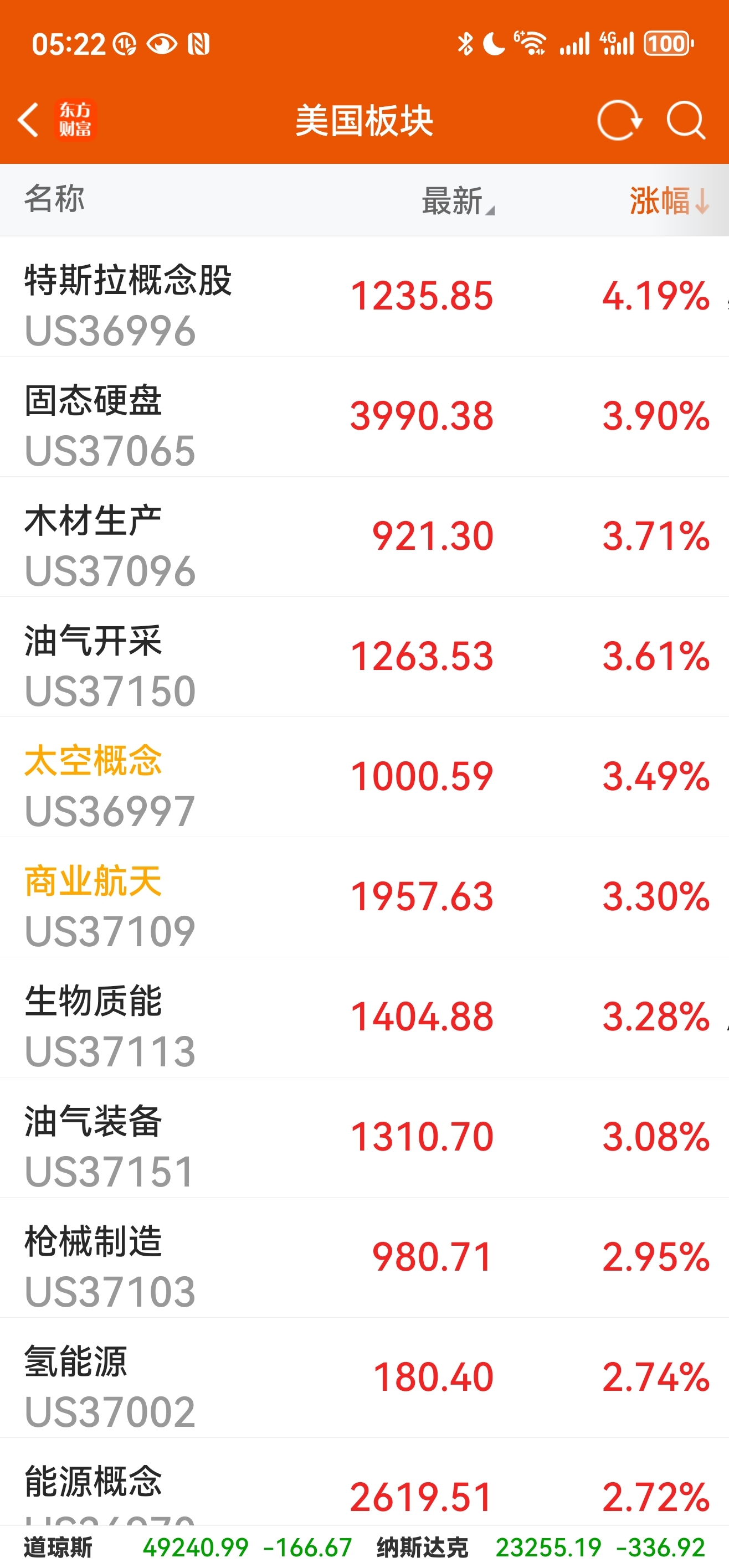The height and width of the screenshot is (1568, 729).
Task: Open 枪械制造 sector details
Action: pyautogui.click(x=364, y=1256)
